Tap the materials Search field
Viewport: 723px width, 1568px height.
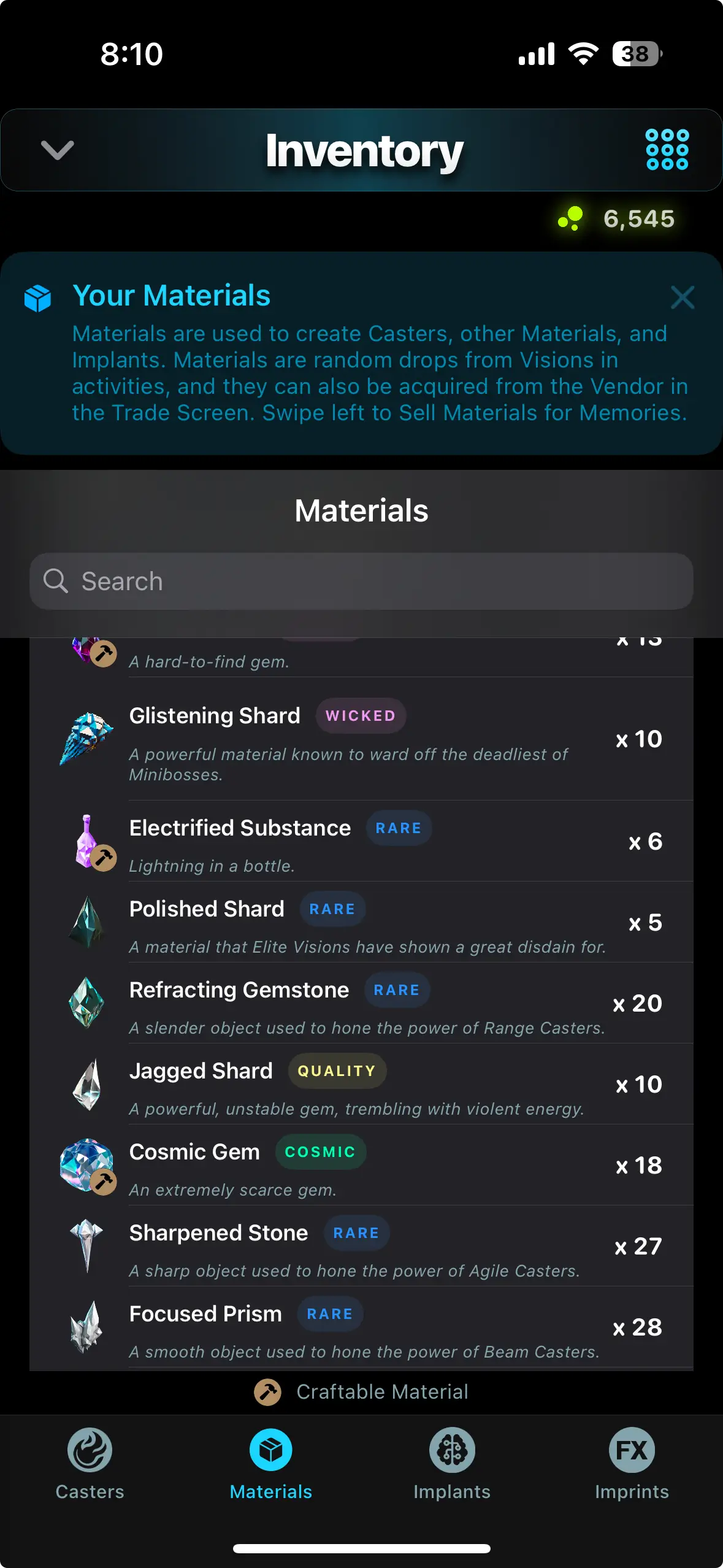click(362, 581)
